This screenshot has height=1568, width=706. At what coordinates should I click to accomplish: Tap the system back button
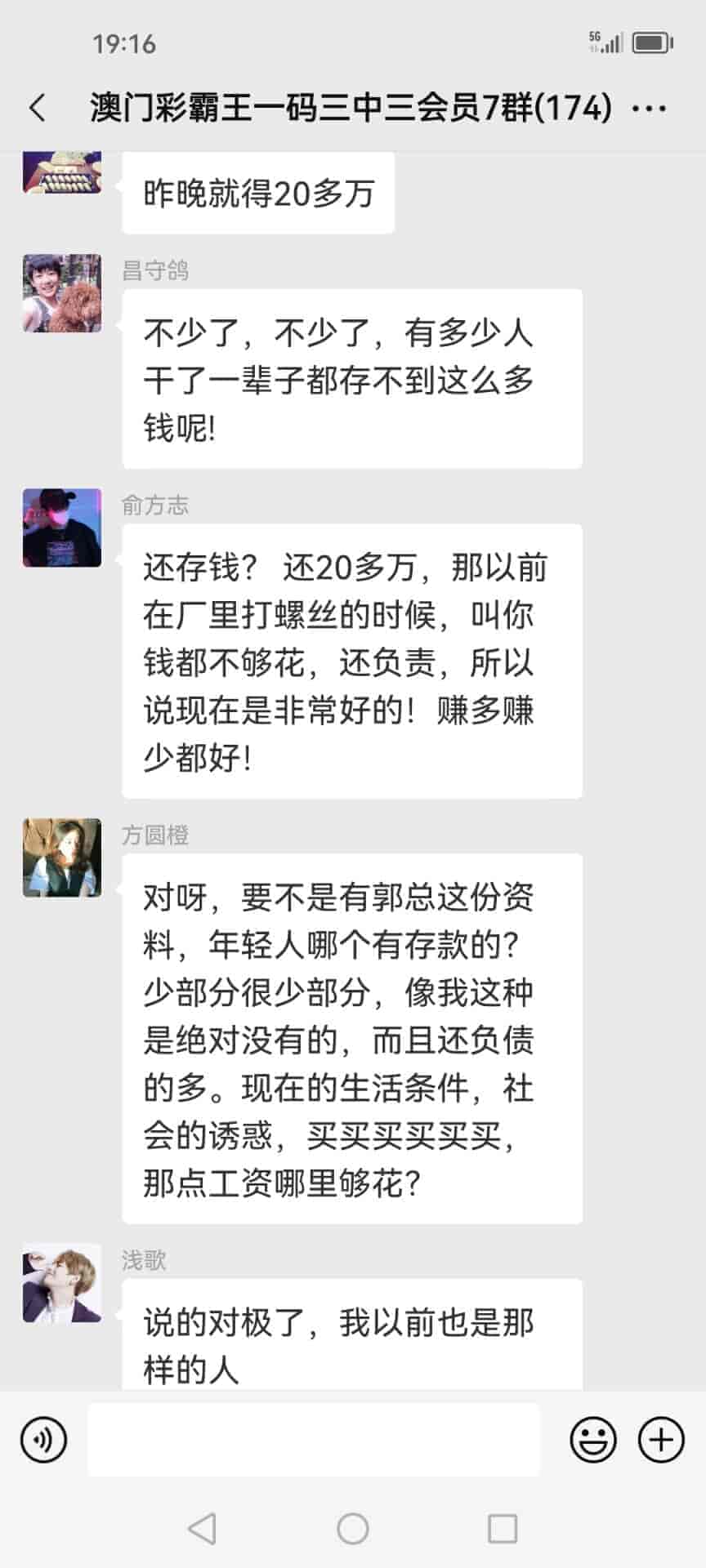tap(202, 1529)
